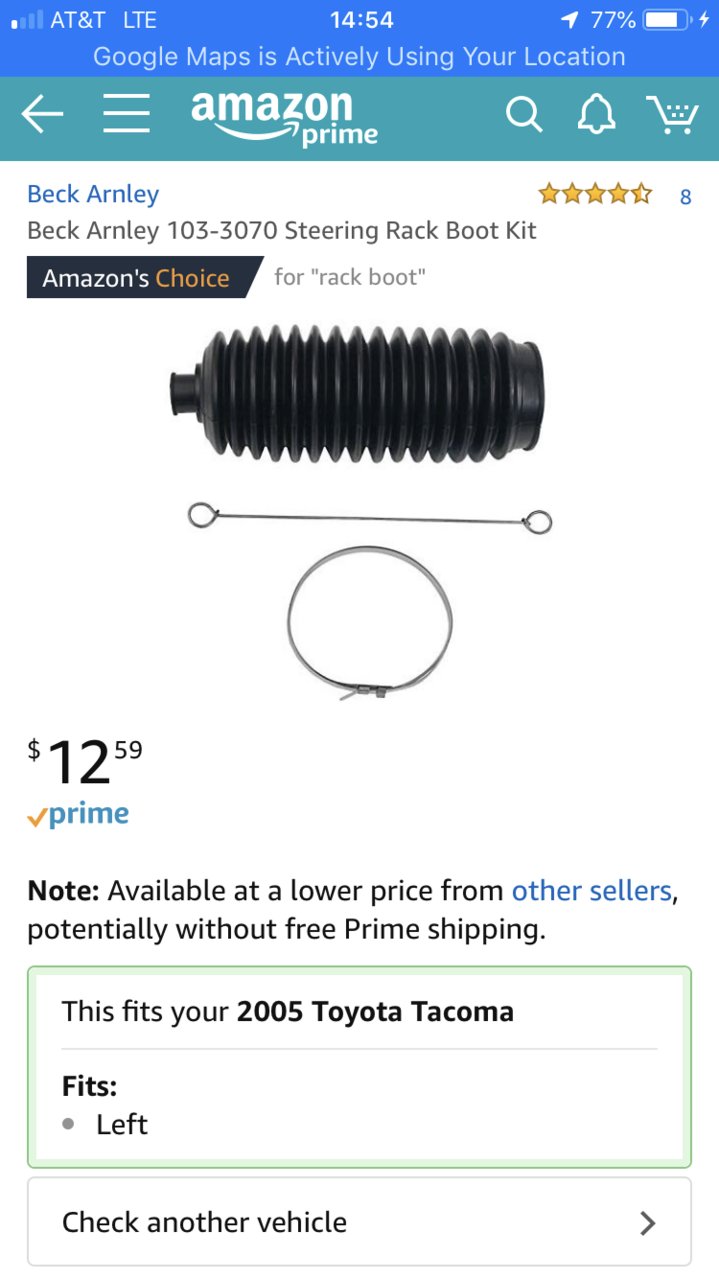Screen dimensions: 719x1279
Task: Open the notifications bell
Action: point(596,115)
